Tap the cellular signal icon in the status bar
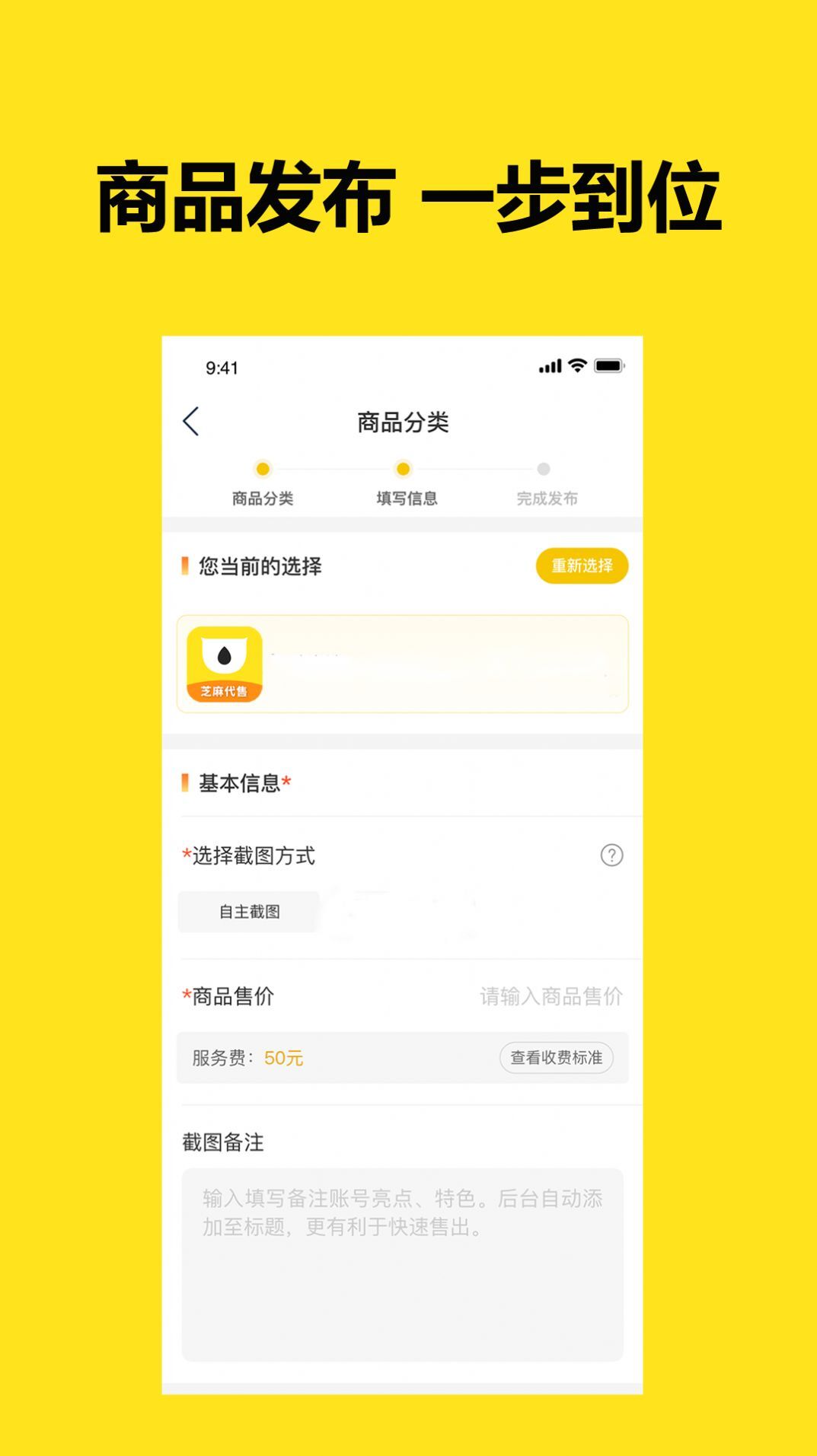This screenshot has height=1456, width=817. [551, 365]
